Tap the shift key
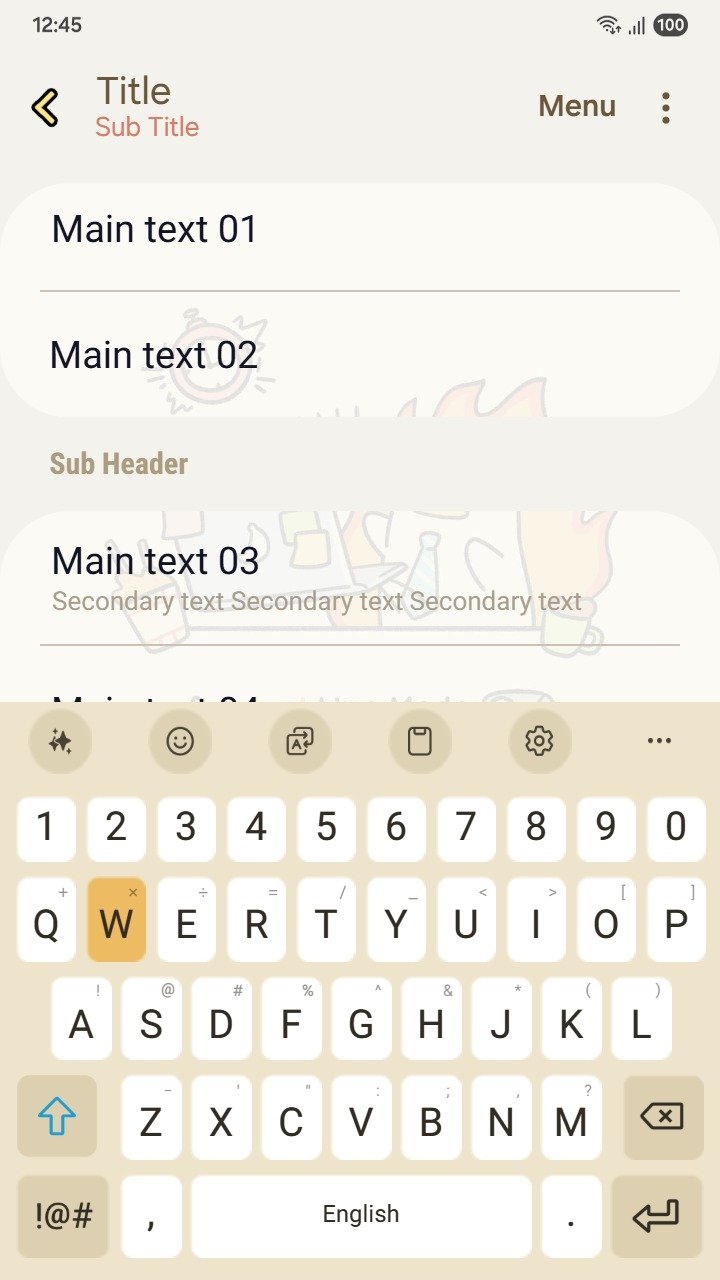720x1280 pixels. 57,1116
